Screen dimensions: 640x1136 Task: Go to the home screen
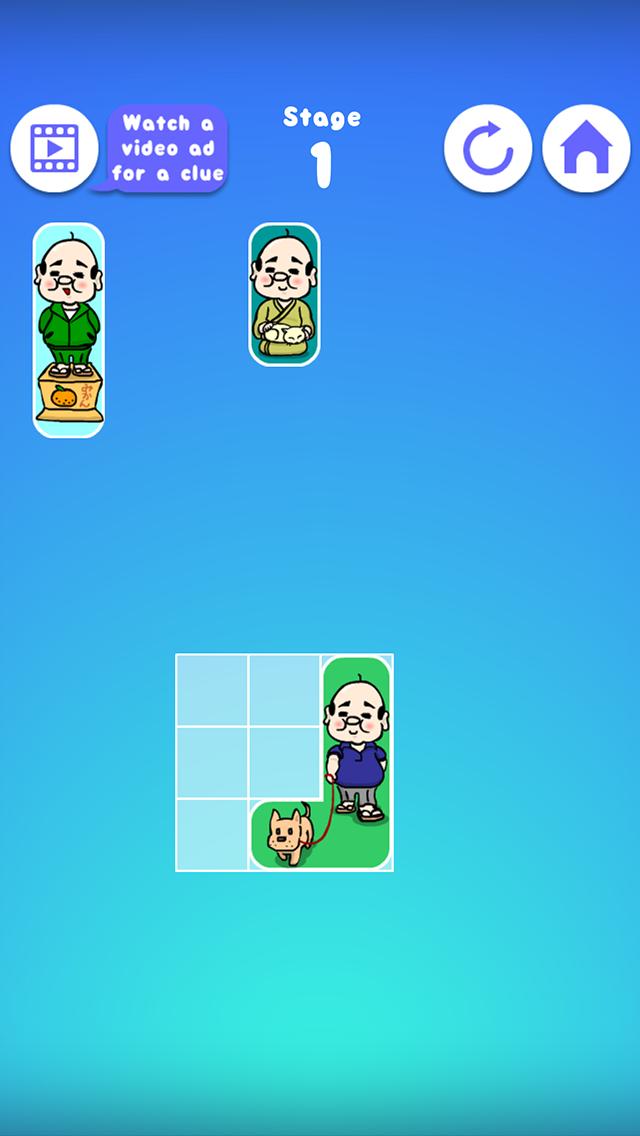pyautogui.click(x=586, y=149)
